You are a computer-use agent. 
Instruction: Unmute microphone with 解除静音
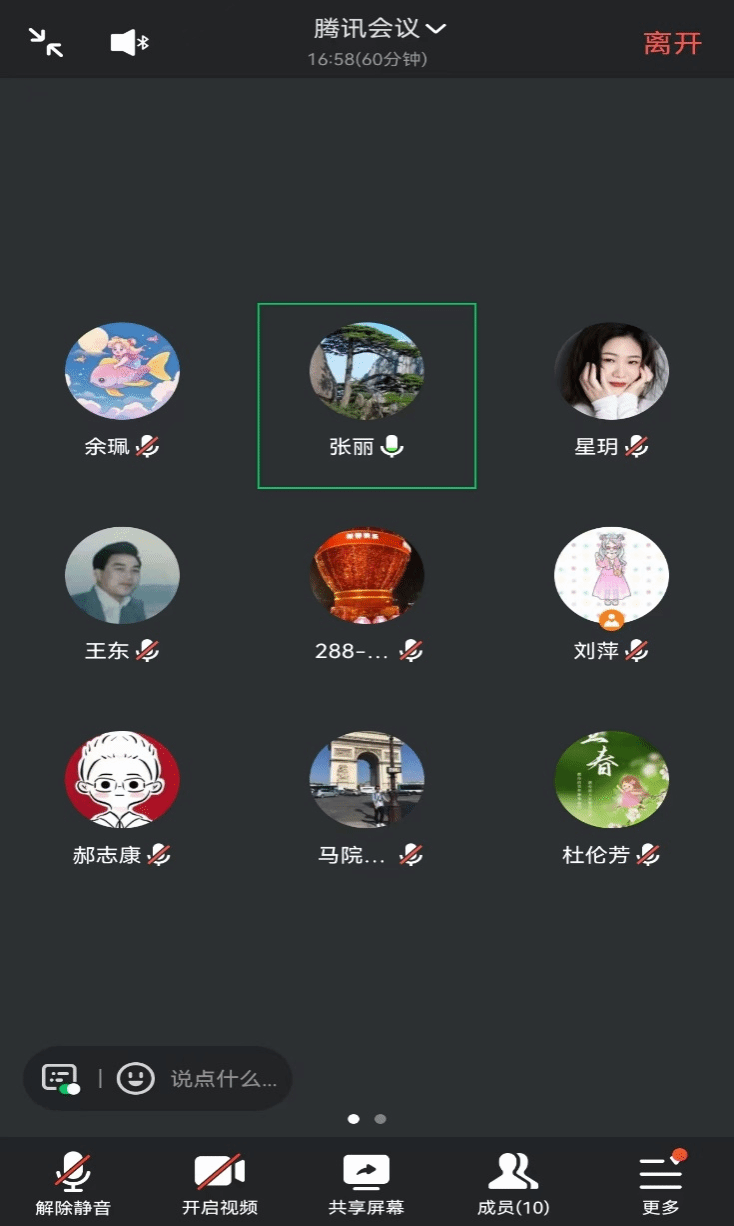(73, 1182)
